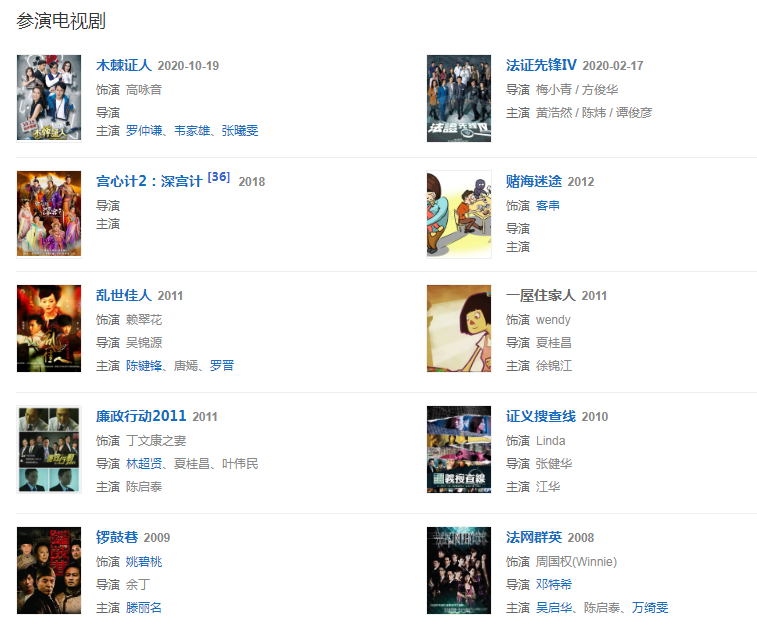Open the 宫心计2：深宫计 title link
Screen dimensions: 757x629
click(149, 181)
